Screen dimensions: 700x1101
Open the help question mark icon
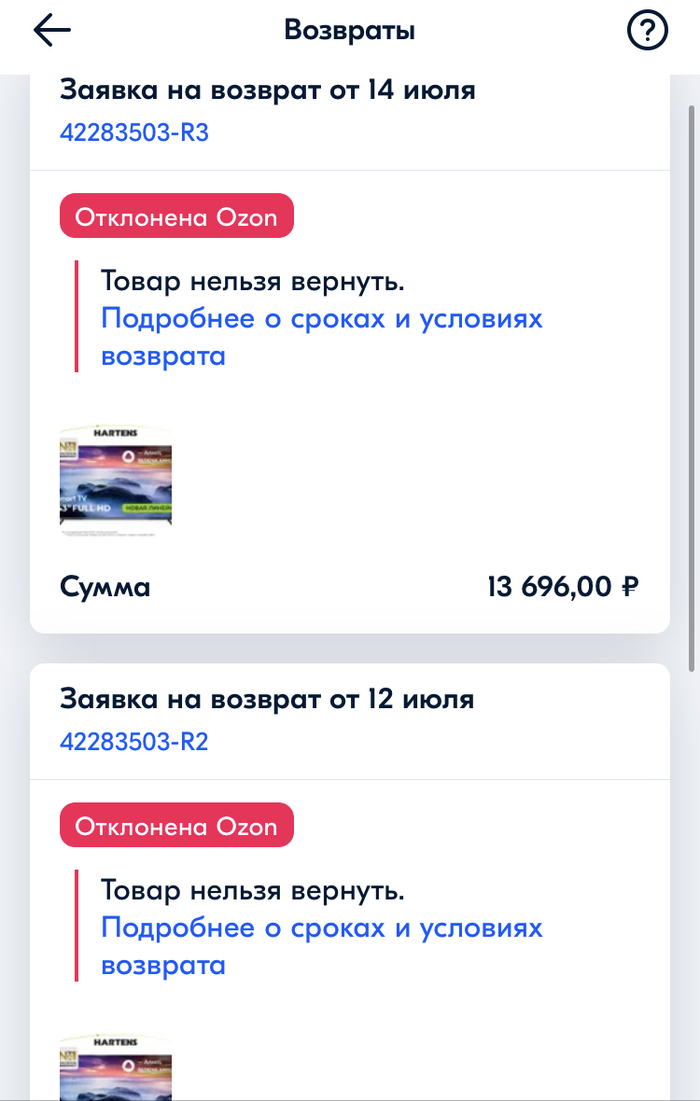coord(647,30)
